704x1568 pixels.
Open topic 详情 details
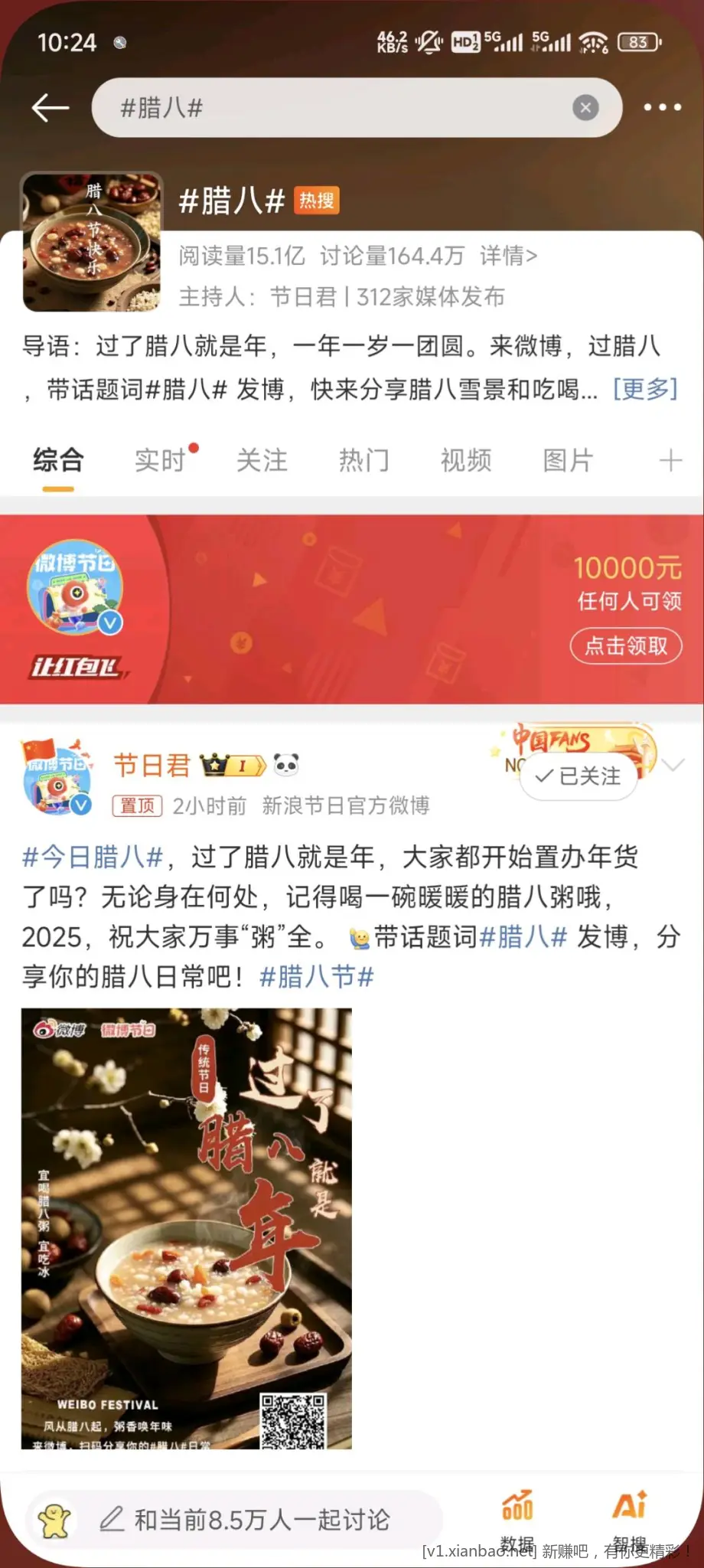pos(508,256)
